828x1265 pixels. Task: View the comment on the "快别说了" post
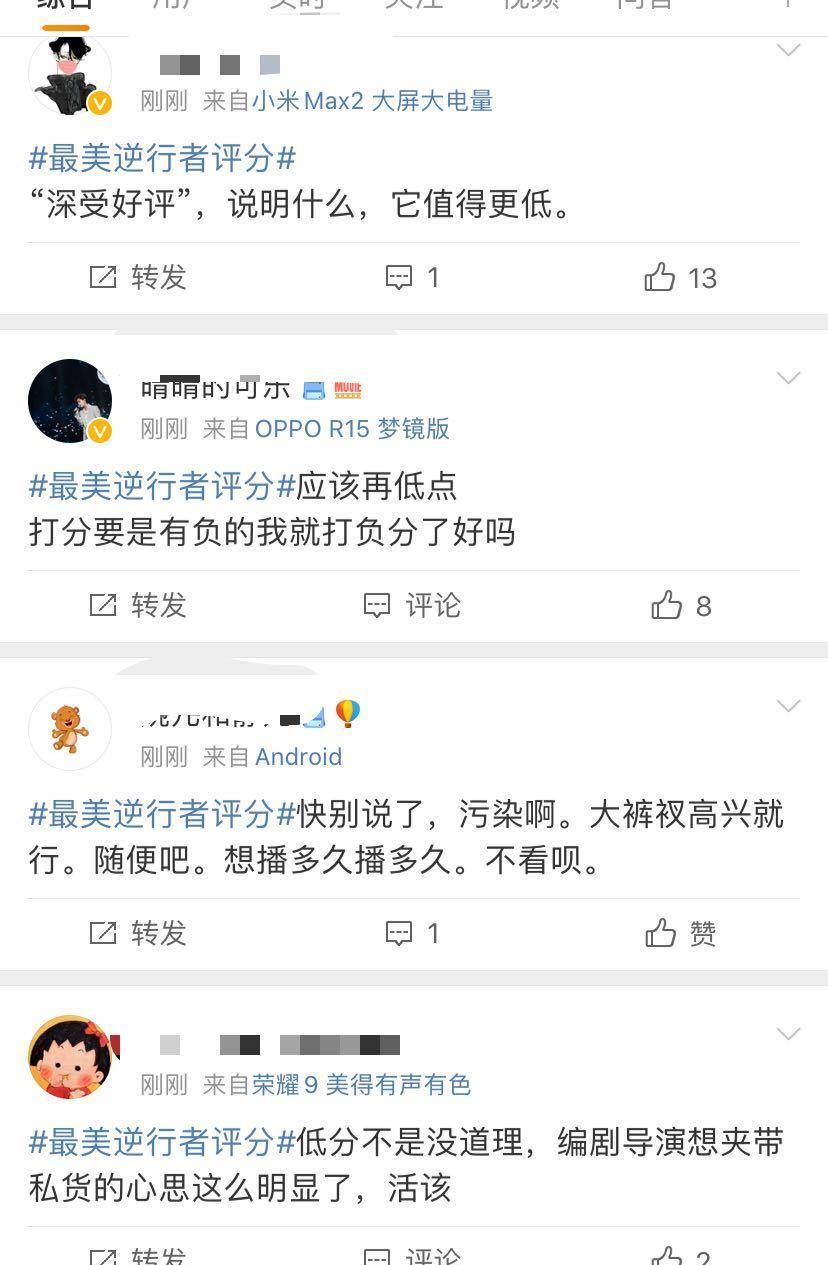(x=413, y=933)
